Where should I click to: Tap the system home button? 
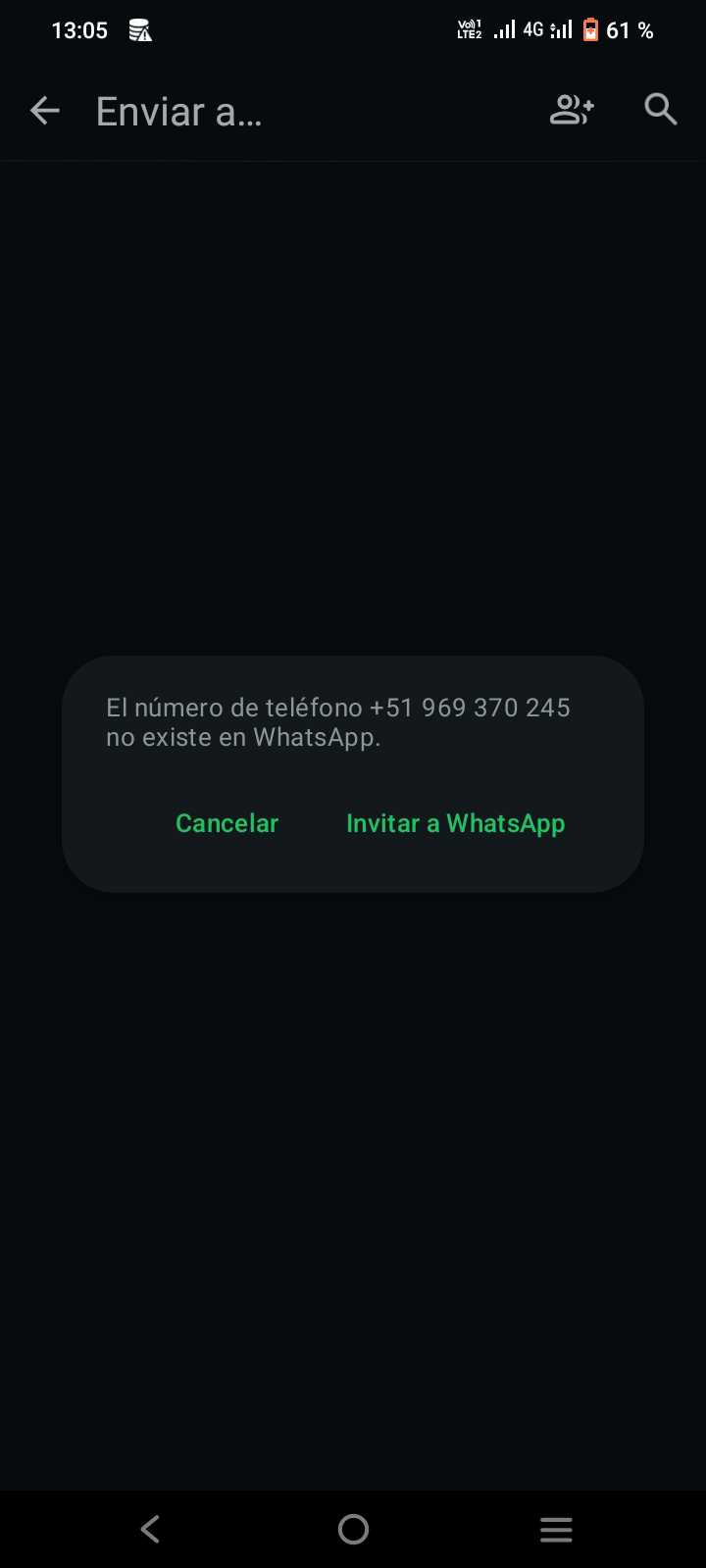[353, 1529]
